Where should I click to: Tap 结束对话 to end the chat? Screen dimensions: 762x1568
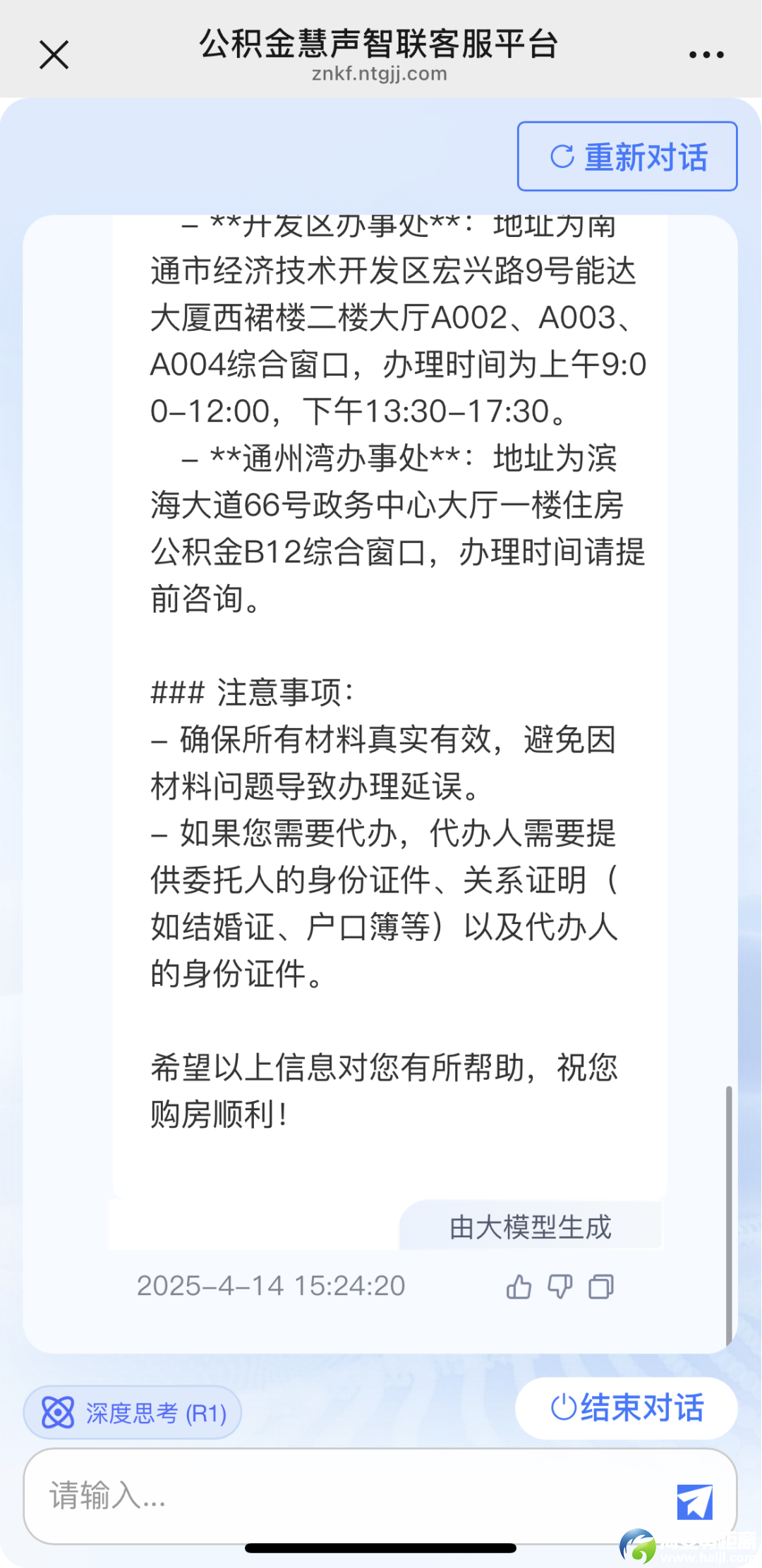point(627,1408)
